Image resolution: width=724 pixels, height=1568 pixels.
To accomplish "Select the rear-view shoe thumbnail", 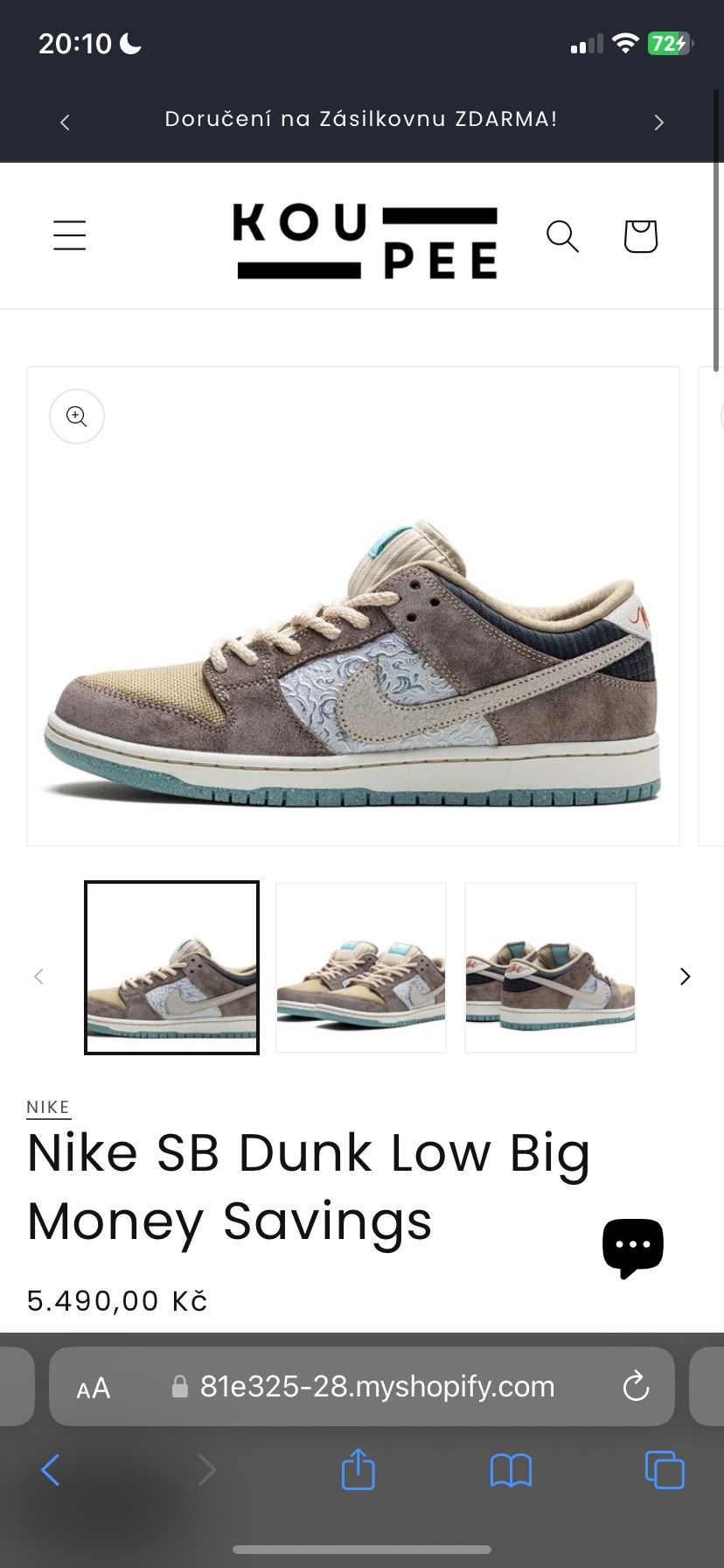I will (x=550, y=968).
